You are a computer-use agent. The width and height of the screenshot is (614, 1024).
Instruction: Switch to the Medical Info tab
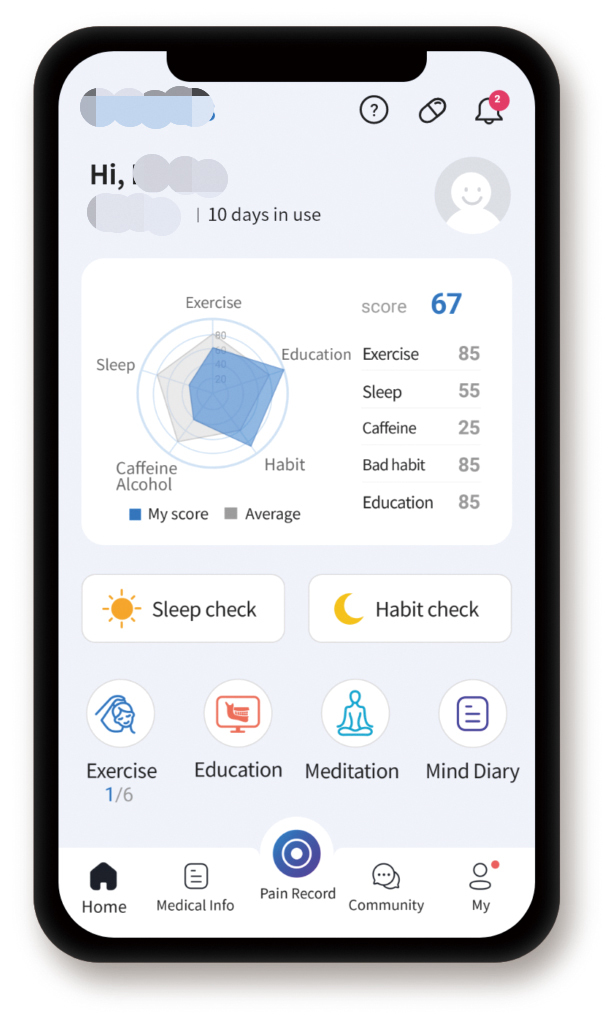tap(196, 888)
